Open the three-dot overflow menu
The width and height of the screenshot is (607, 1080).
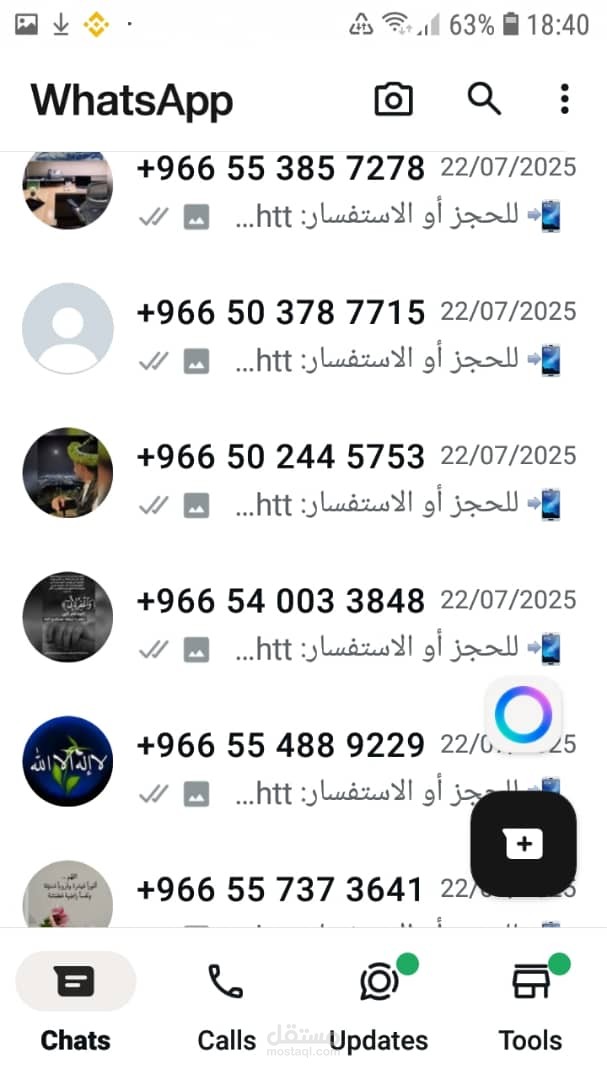[x=564, y=99]
